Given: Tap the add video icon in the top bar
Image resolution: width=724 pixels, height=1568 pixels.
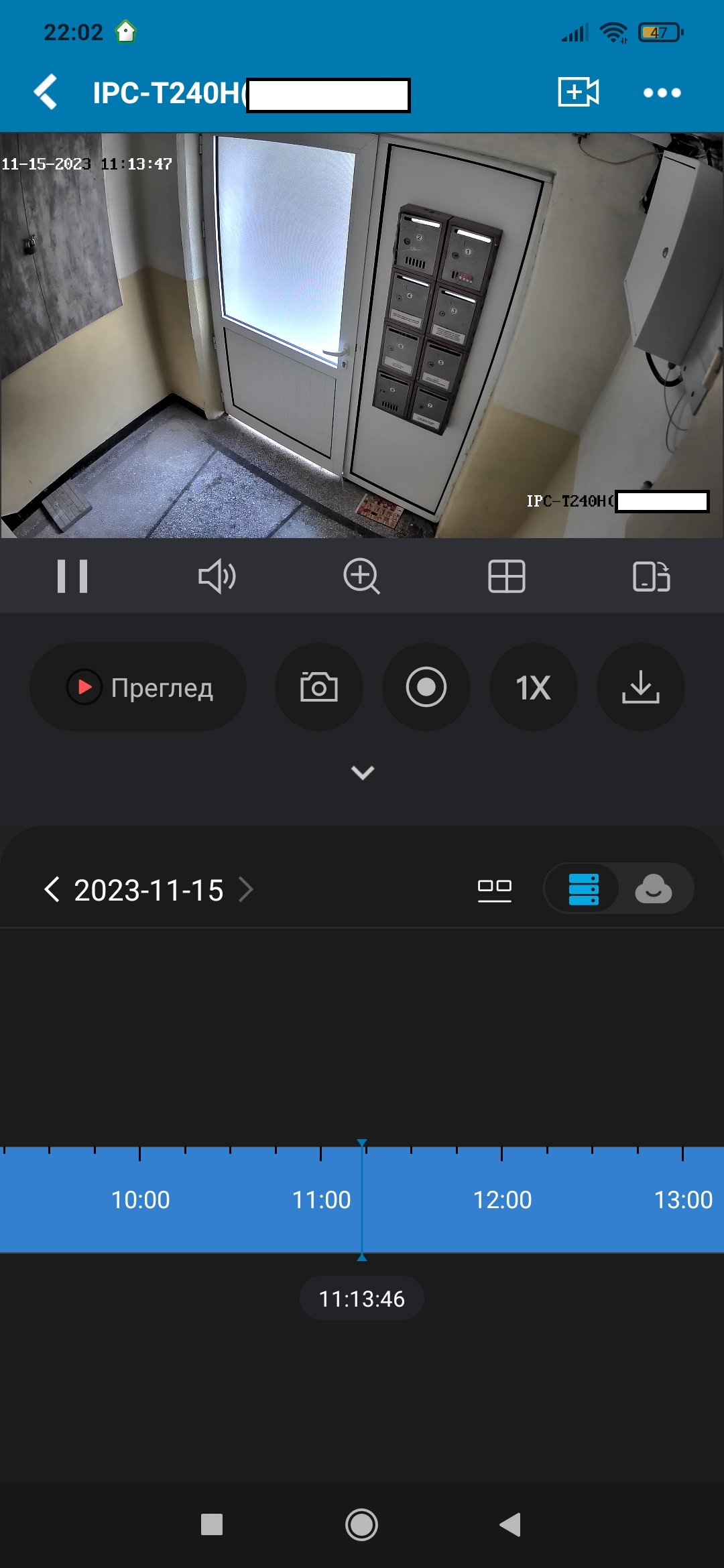Looking at the screenshot, I should click(578, 92).
